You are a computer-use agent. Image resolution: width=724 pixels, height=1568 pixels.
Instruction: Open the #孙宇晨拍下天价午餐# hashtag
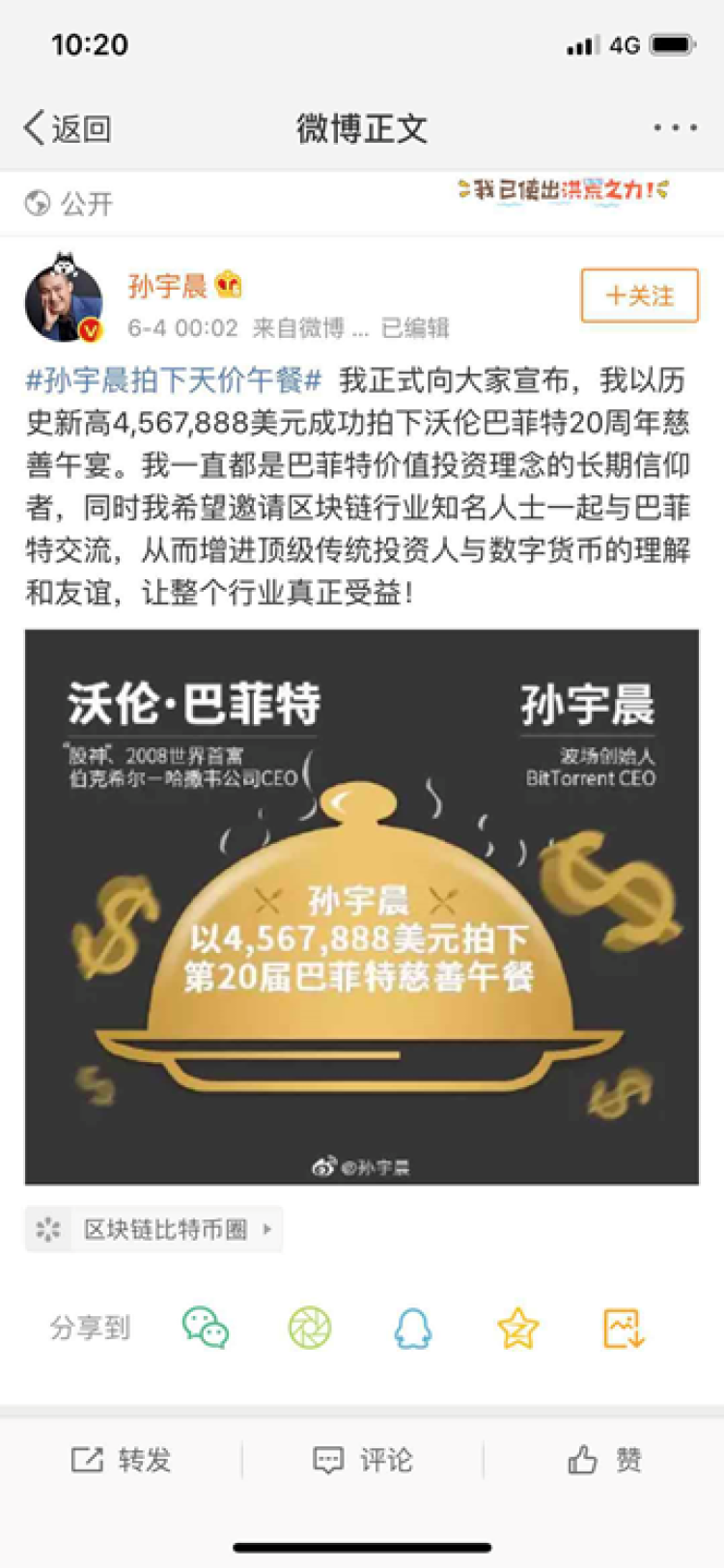[x=174, y=380]
